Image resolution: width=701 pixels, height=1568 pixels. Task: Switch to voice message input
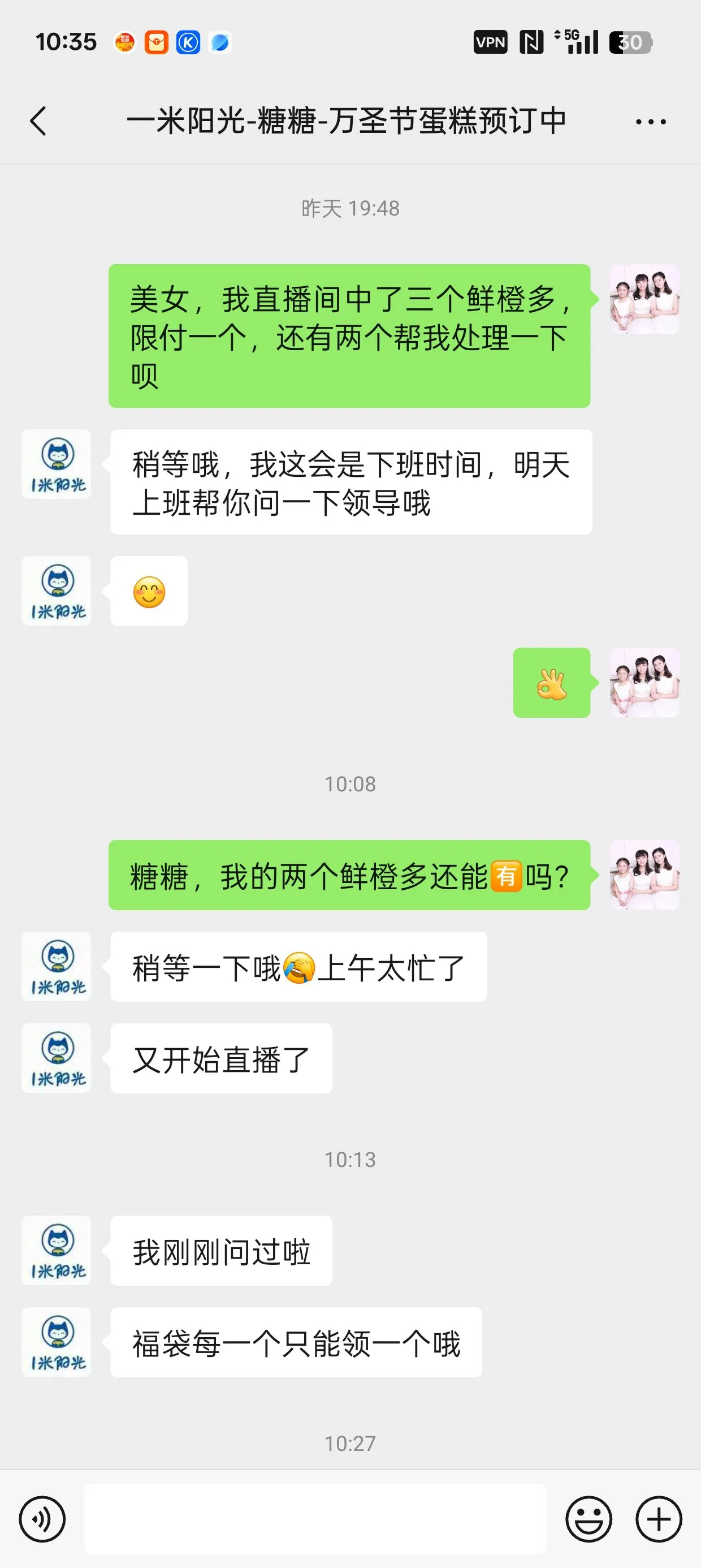point(42,1519)
